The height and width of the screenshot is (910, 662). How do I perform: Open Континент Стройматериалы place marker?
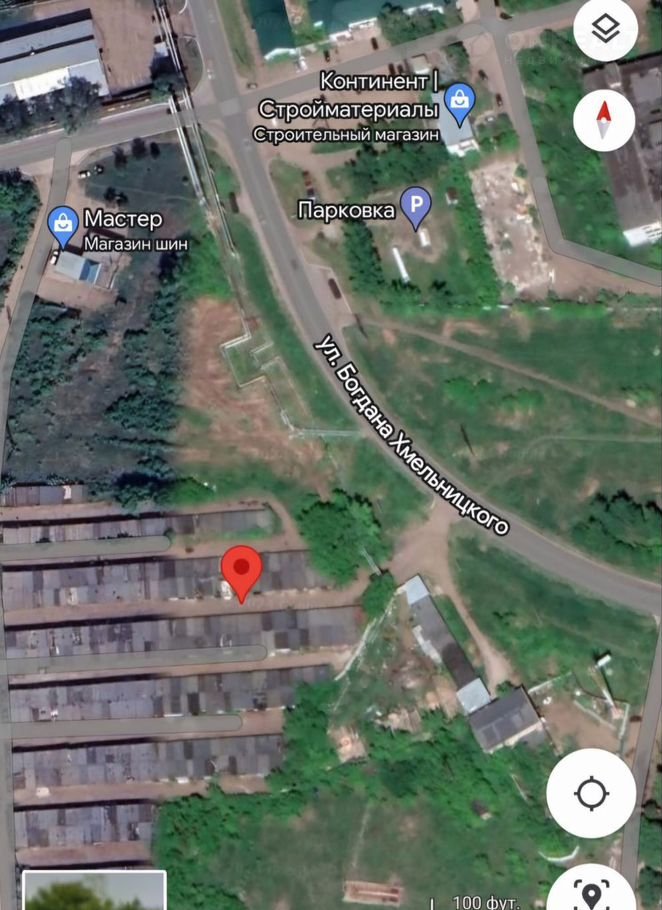tap(459, 98)
